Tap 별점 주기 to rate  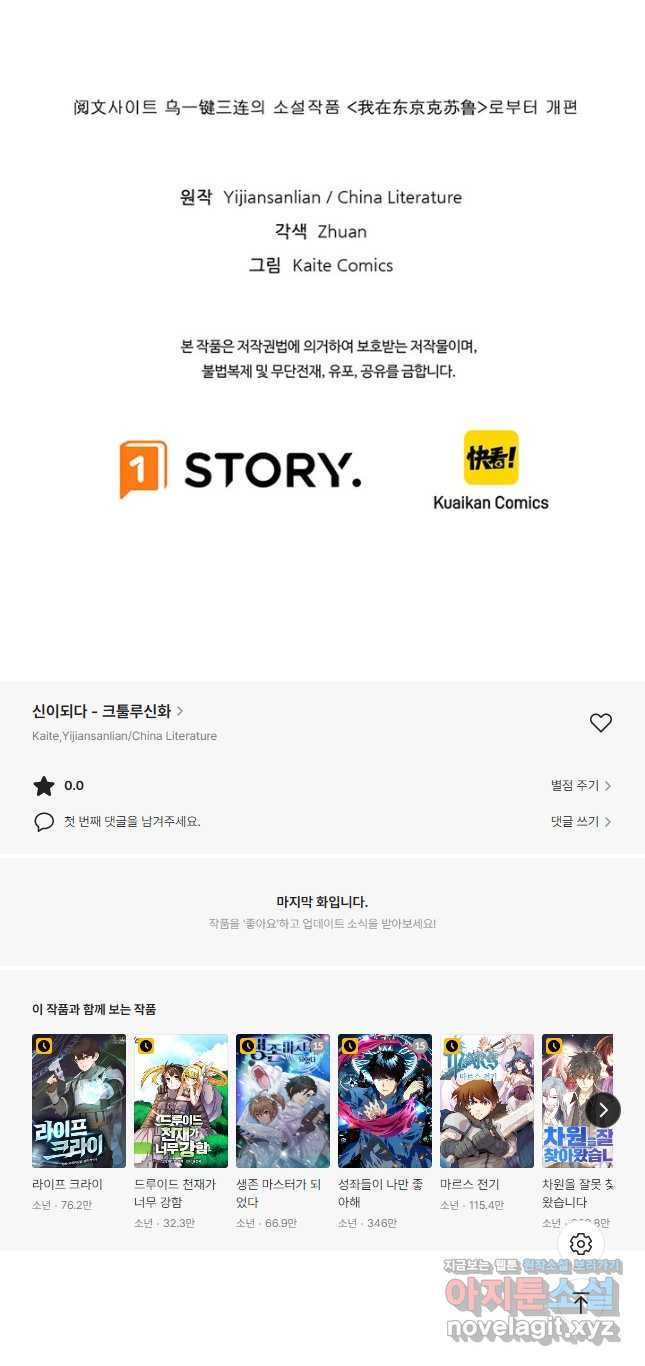581,786
